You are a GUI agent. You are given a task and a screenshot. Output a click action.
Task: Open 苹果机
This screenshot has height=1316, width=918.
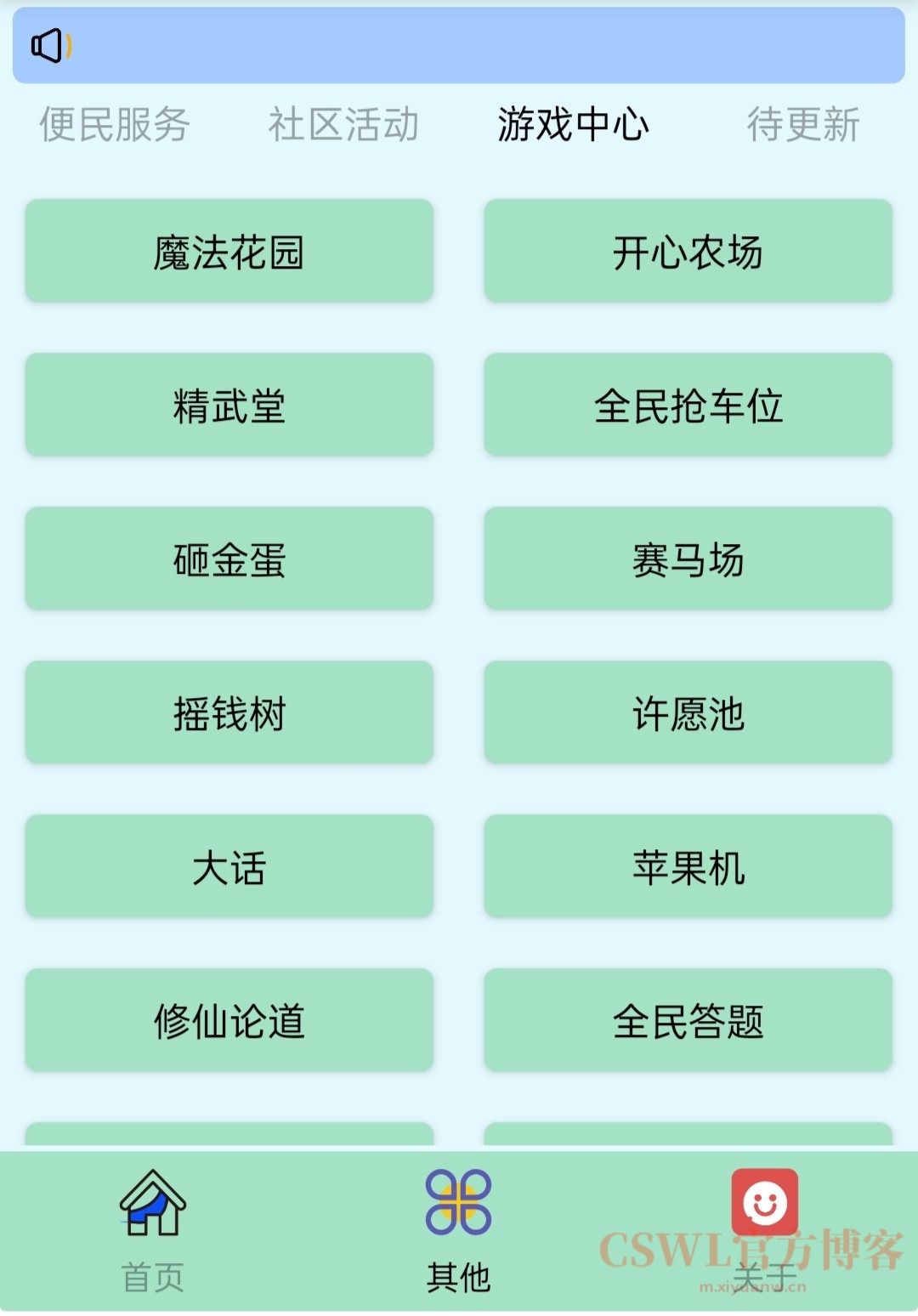pos(688,867)
